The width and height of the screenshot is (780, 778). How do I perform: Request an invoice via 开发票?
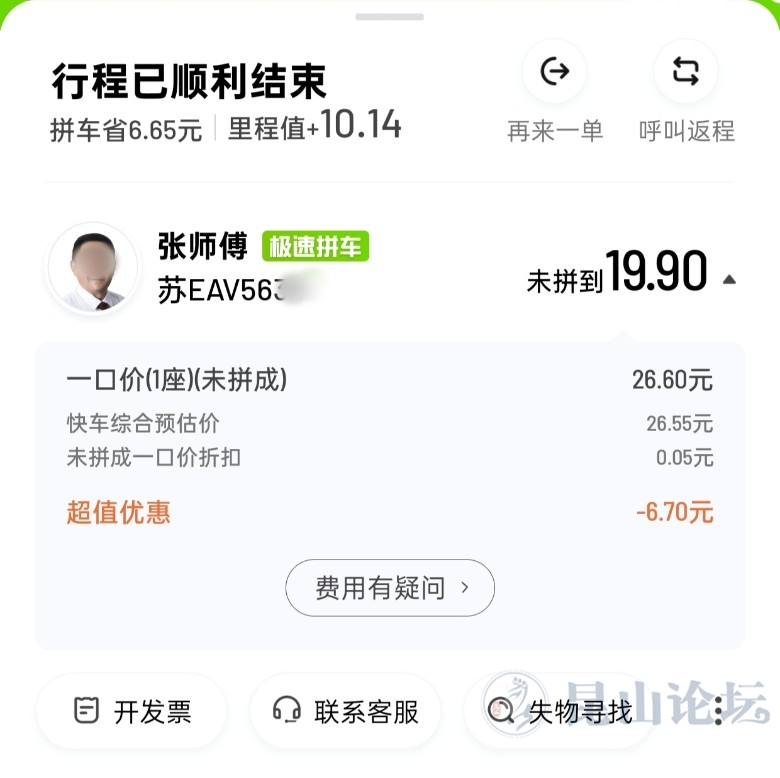point(133,711)
